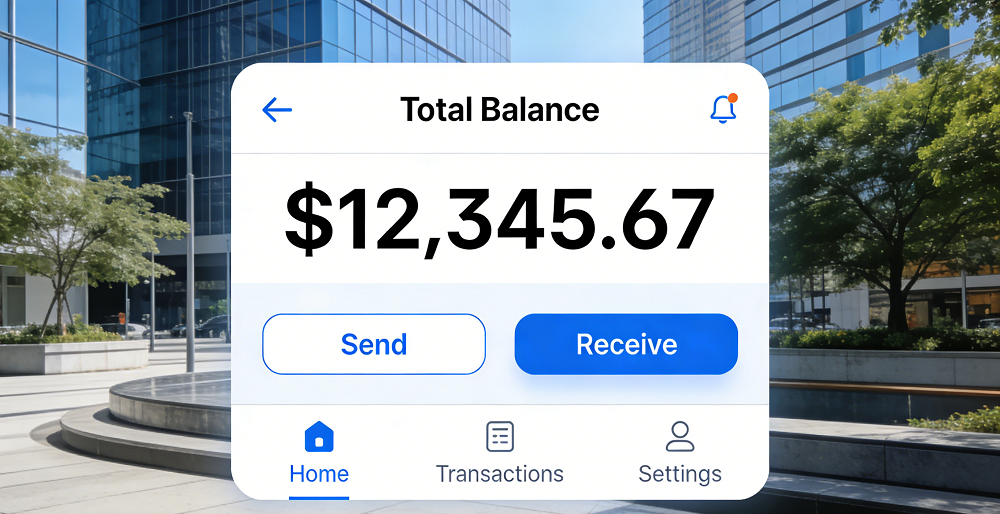Viewport: 1000px width, 514px height.
Task: Tap the Send button
Action: [x=374, y=344]
